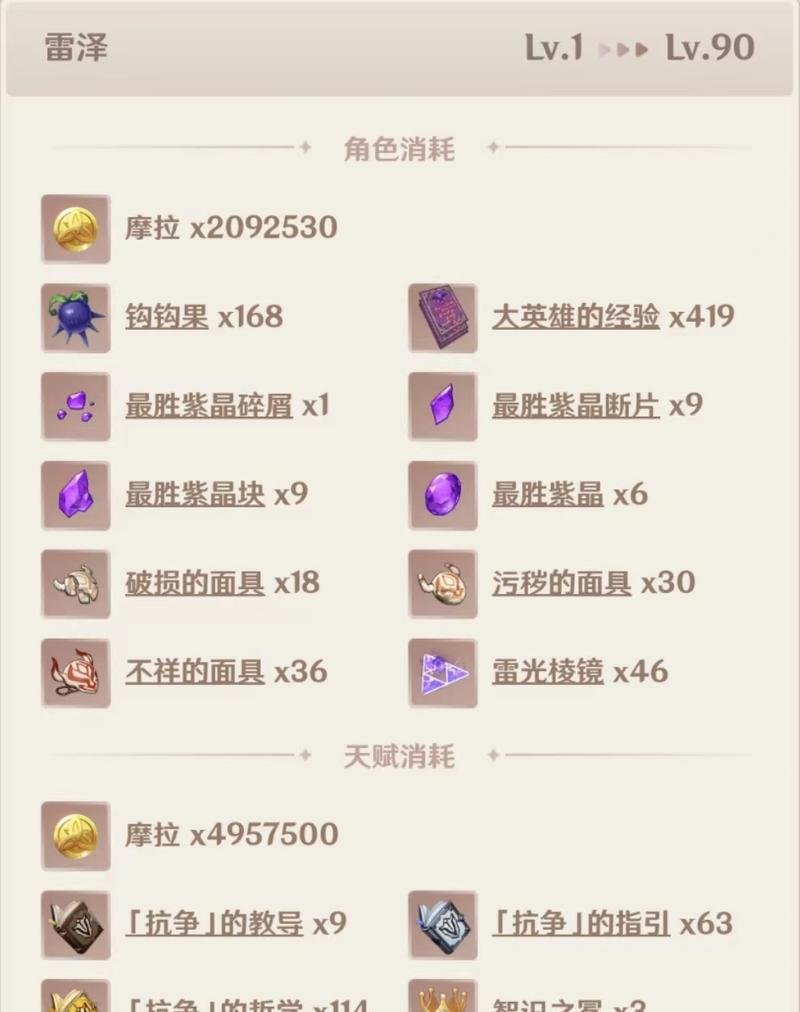View details for 最胜紫晶断片
800x1012 pixels.
pos(575,406)
